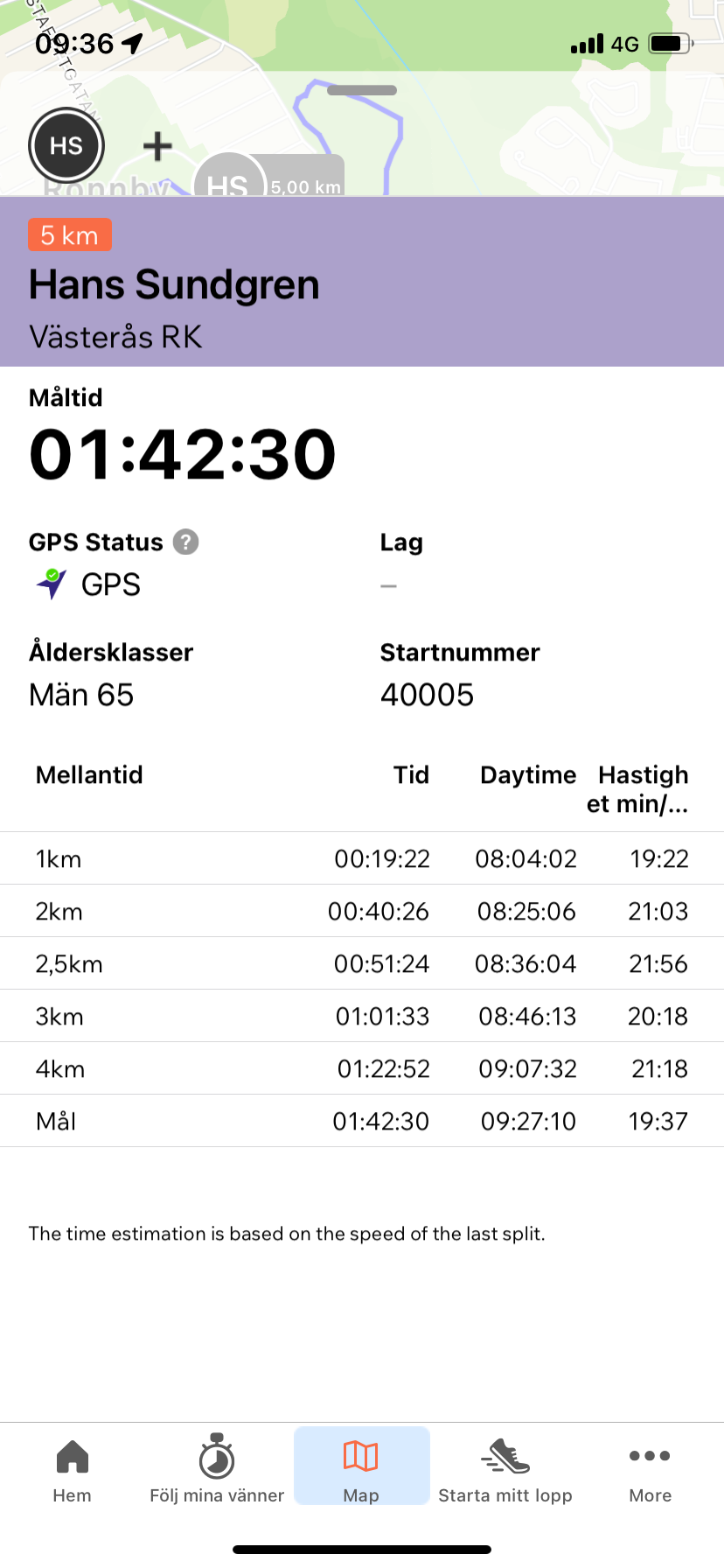
Task: Open Starta mitt lopp tab
Action: pyautogui.click(x=505, y=1471)
